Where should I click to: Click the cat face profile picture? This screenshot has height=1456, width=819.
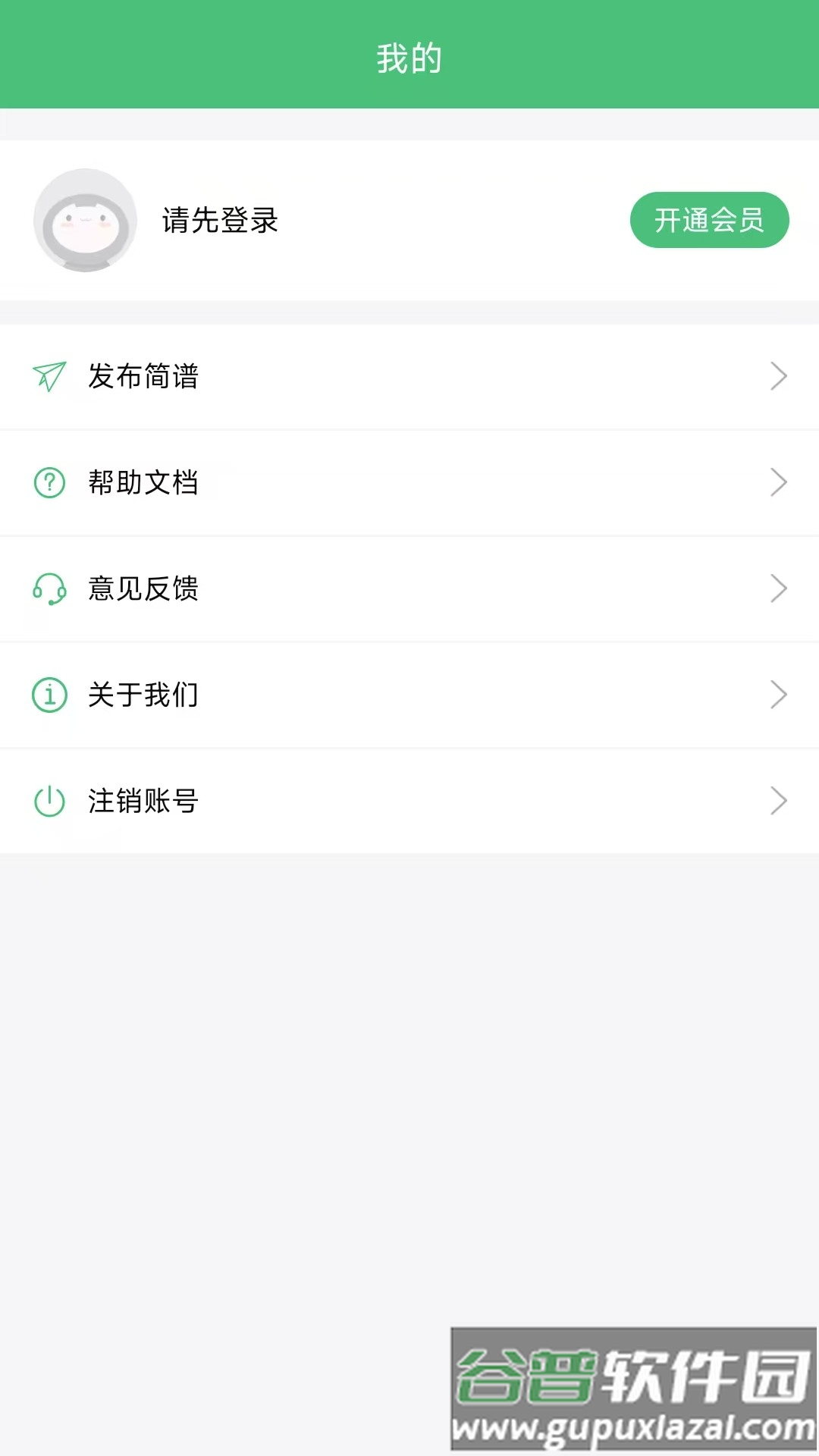(x=85, y=219)
